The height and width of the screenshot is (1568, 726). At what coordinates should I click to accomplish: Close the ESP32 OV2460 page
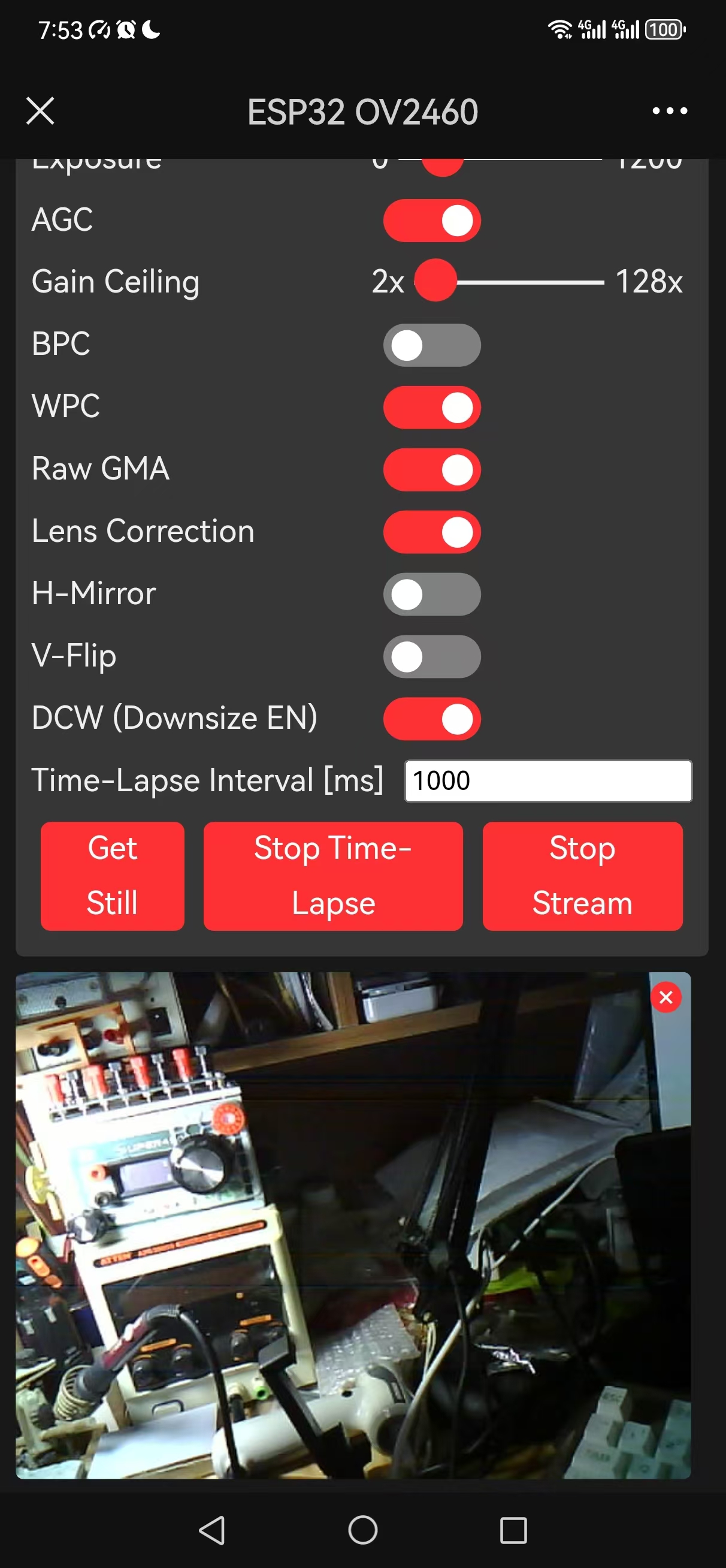tap(40, 111)
